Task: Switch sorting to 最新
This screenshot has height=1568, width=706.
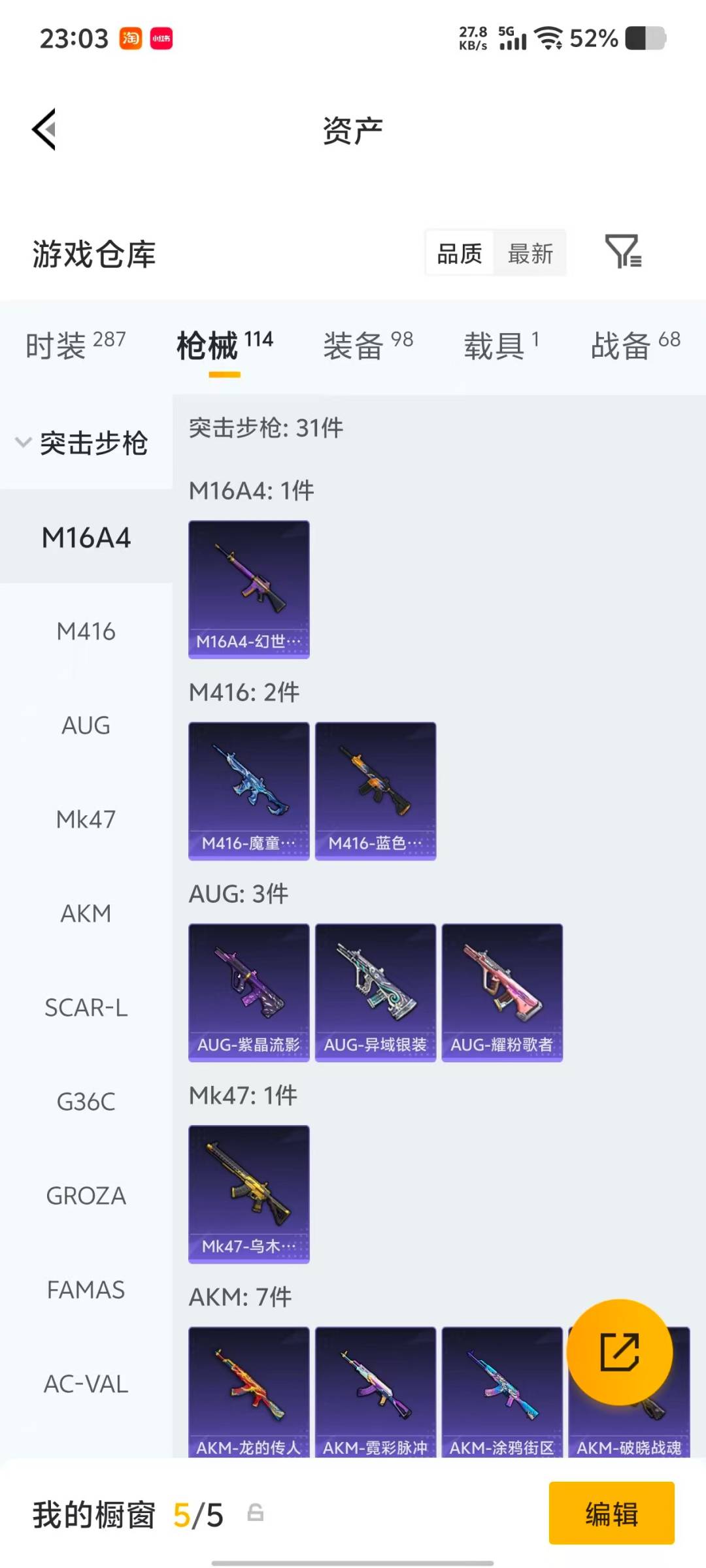Action: coord(531,253)
